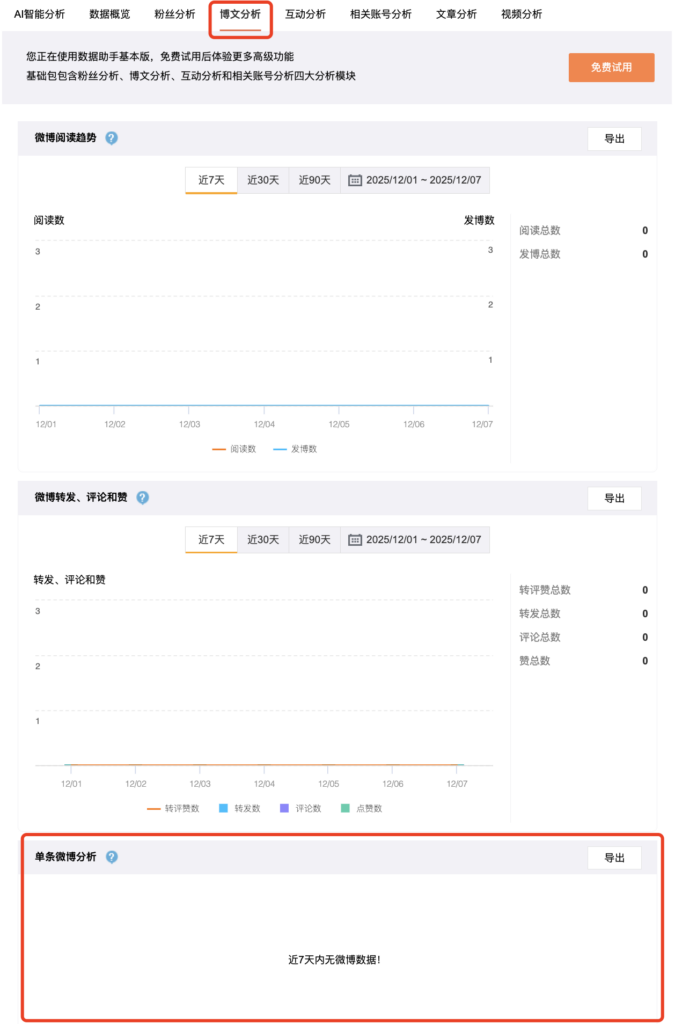
Task: Open date range picker in 微博阅读趋势
Action: click(415, 180)
